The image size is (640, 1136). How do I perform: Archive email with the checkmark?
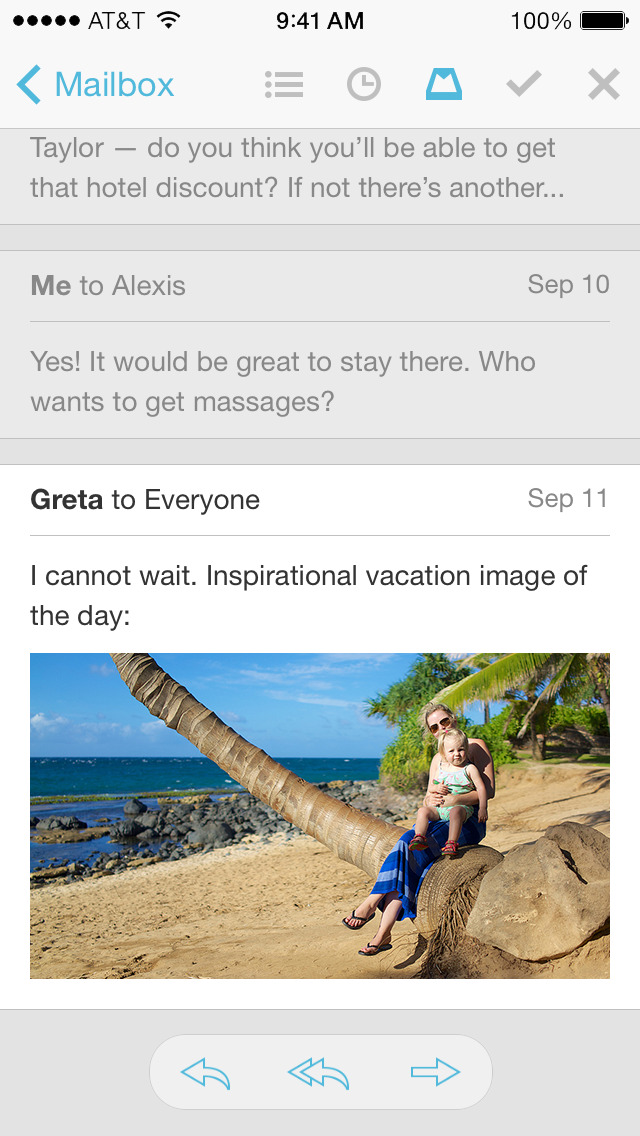pos(523,85)
